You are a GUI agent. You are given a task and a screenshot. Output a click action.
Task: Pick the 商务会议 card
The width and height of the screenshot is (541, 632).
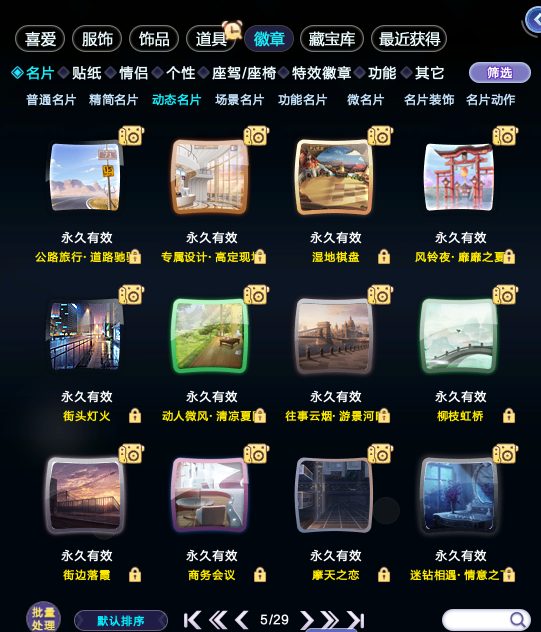[210, 495]
